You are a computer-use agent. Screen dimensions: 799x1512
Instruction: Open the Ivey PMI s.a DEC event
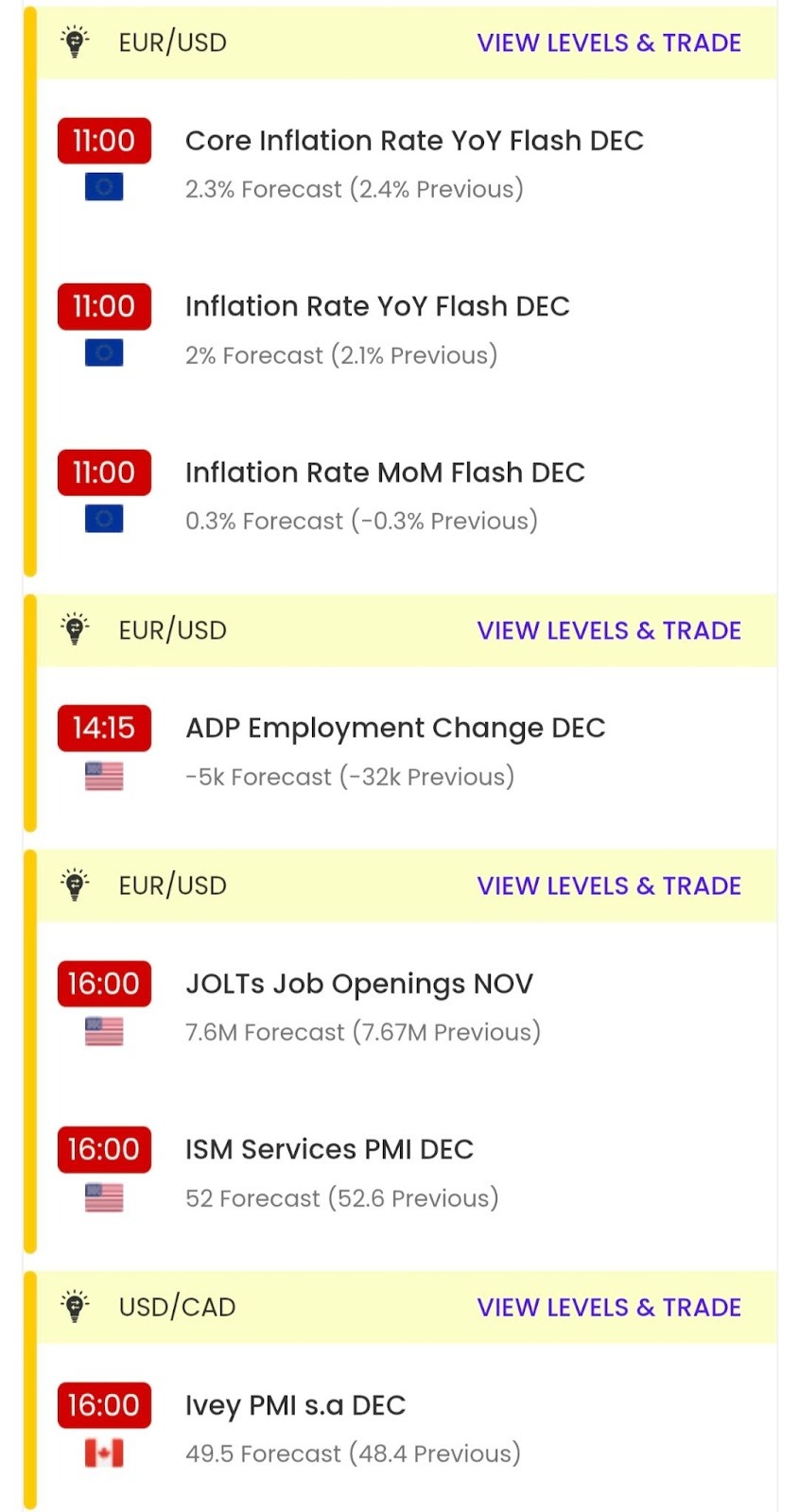click(x=295, y=1405)
